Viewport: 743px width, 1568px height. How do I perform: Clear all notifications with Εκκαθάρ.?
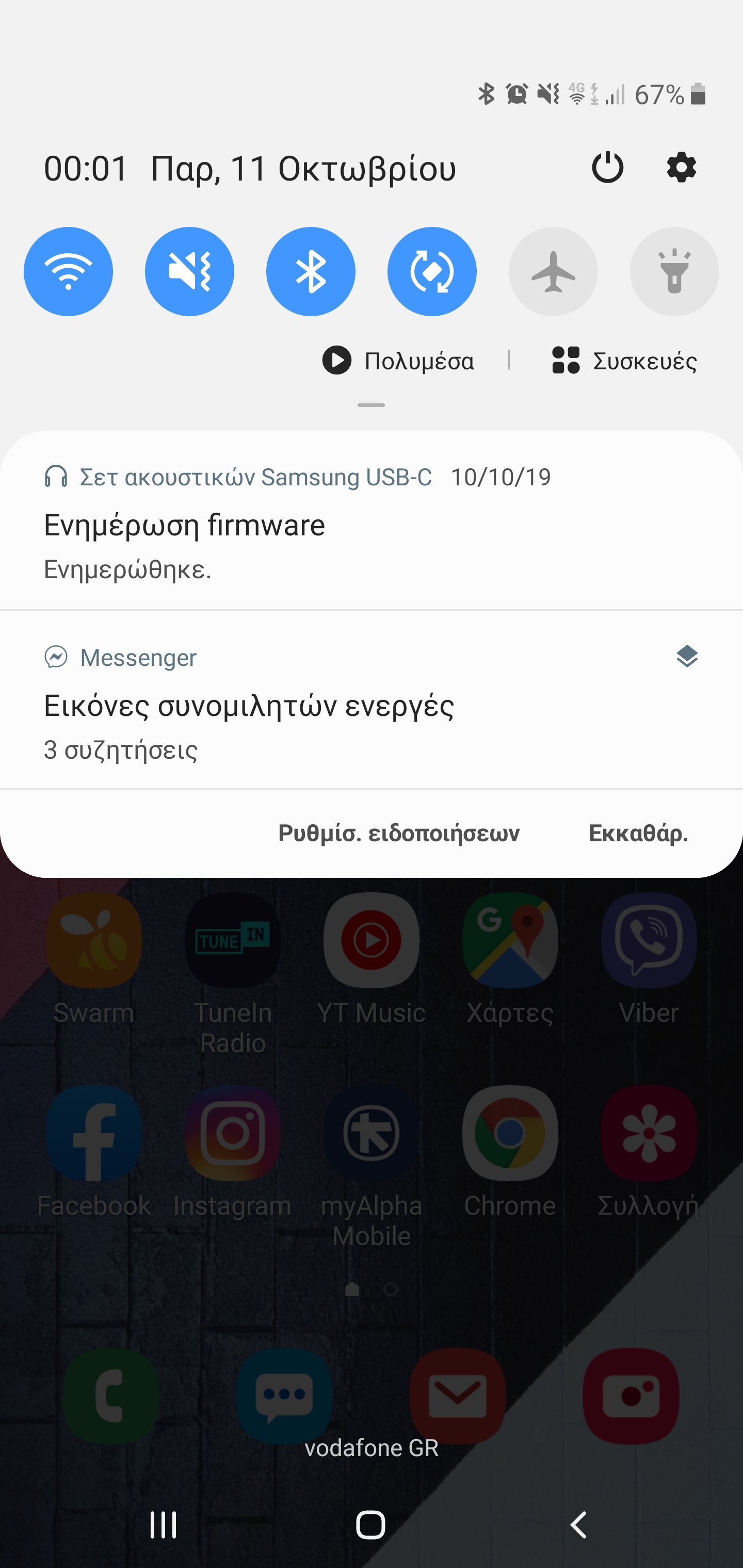tap(638, 834)
